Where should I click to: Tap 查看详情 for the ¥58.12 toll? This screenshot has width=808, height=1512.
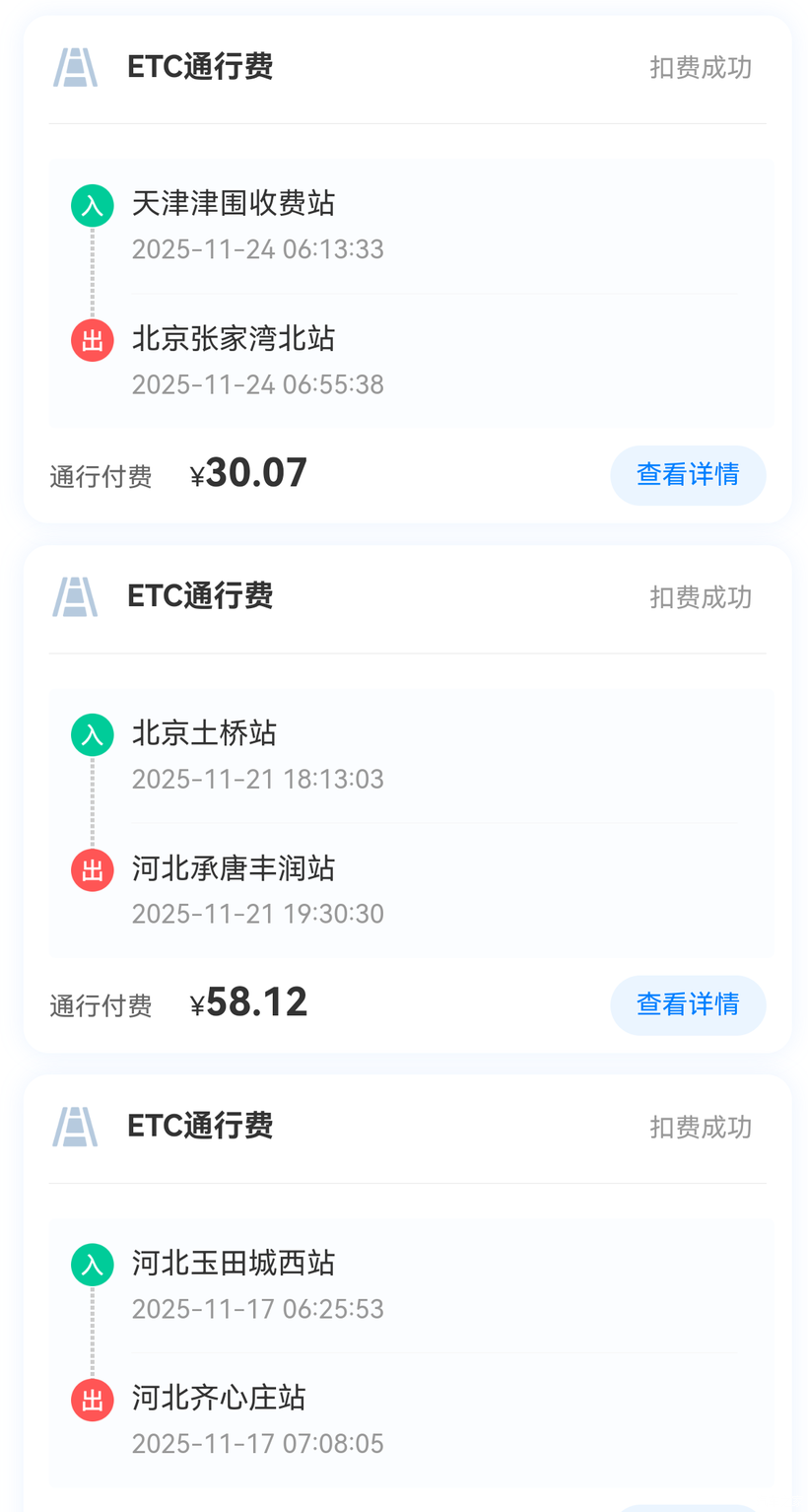[687, 1004]
